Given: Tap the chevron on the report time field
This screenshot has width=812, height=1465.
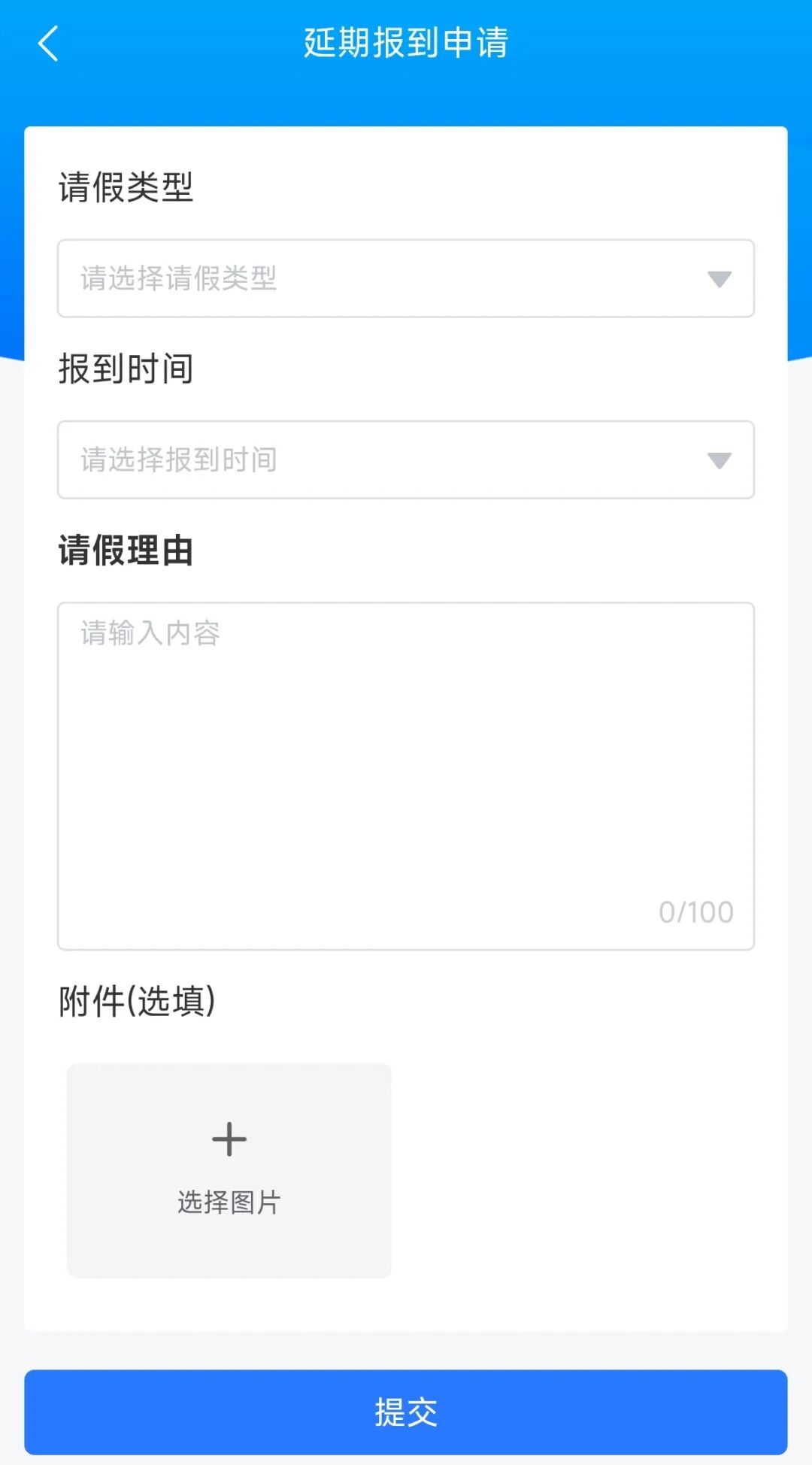Looking at the screenshot, I should [x=718, y=460].
